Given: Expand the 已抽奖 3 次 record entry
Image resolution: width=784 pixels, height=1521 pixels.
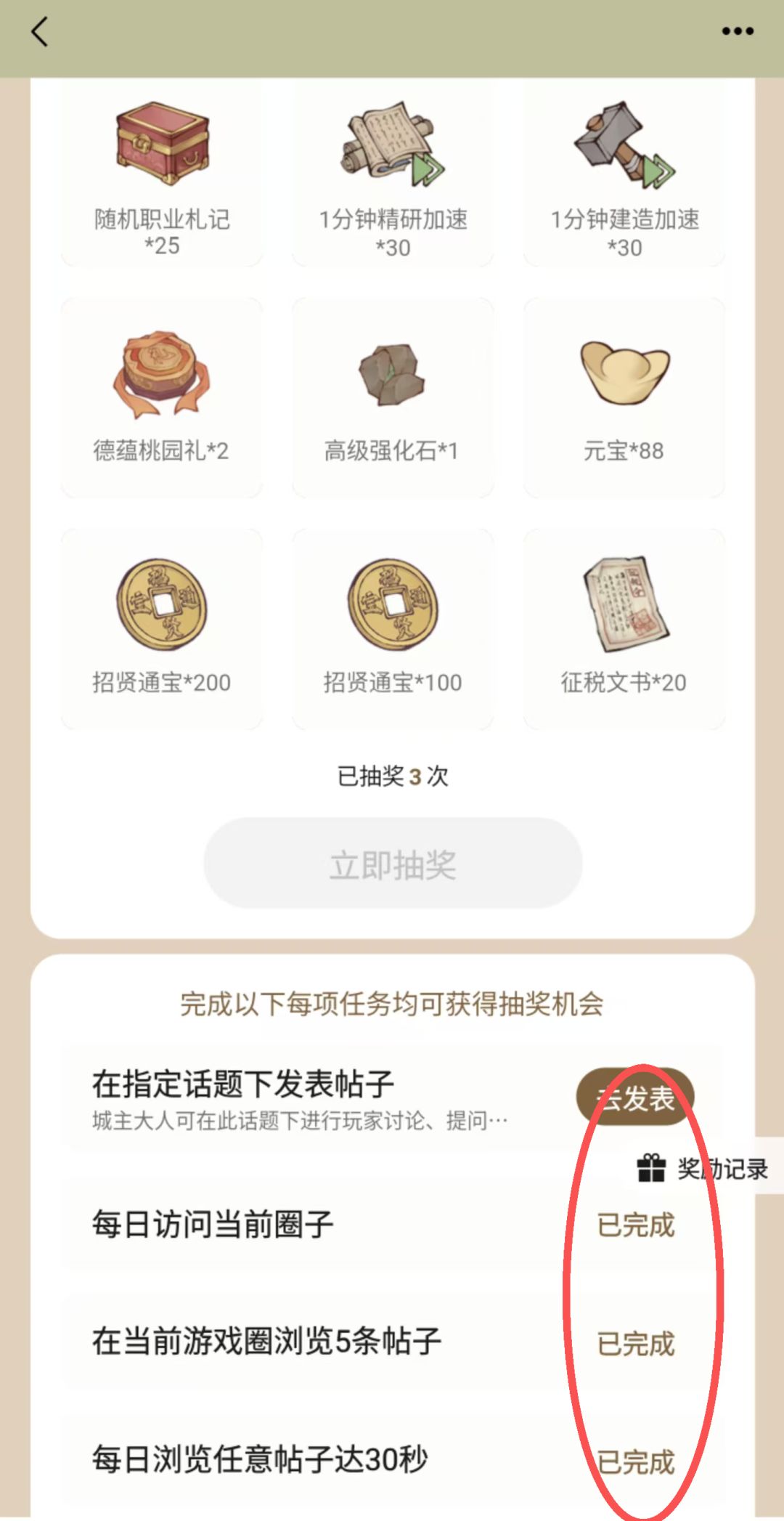Looking at the screenshot, I should pos(392,776).
